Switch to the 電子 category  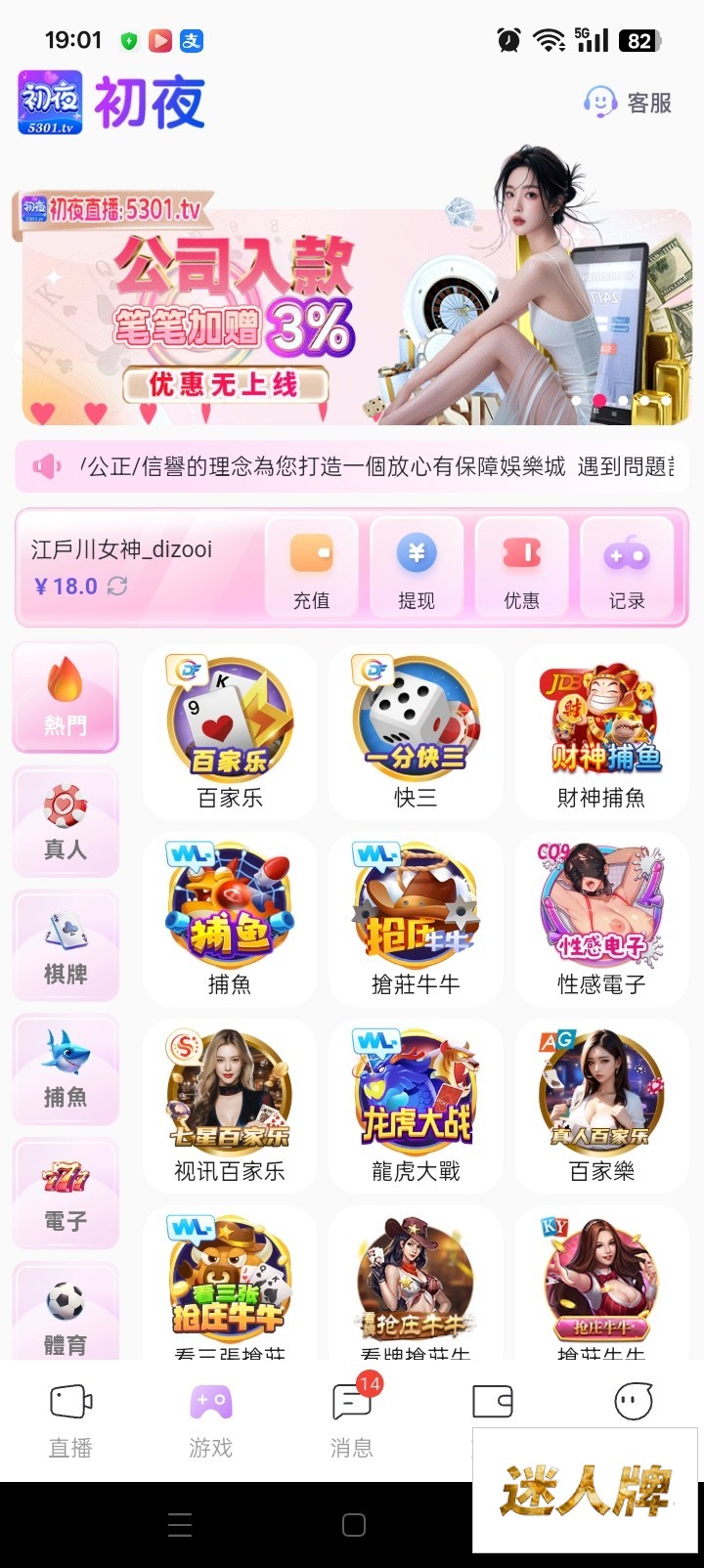point(66,1194)
